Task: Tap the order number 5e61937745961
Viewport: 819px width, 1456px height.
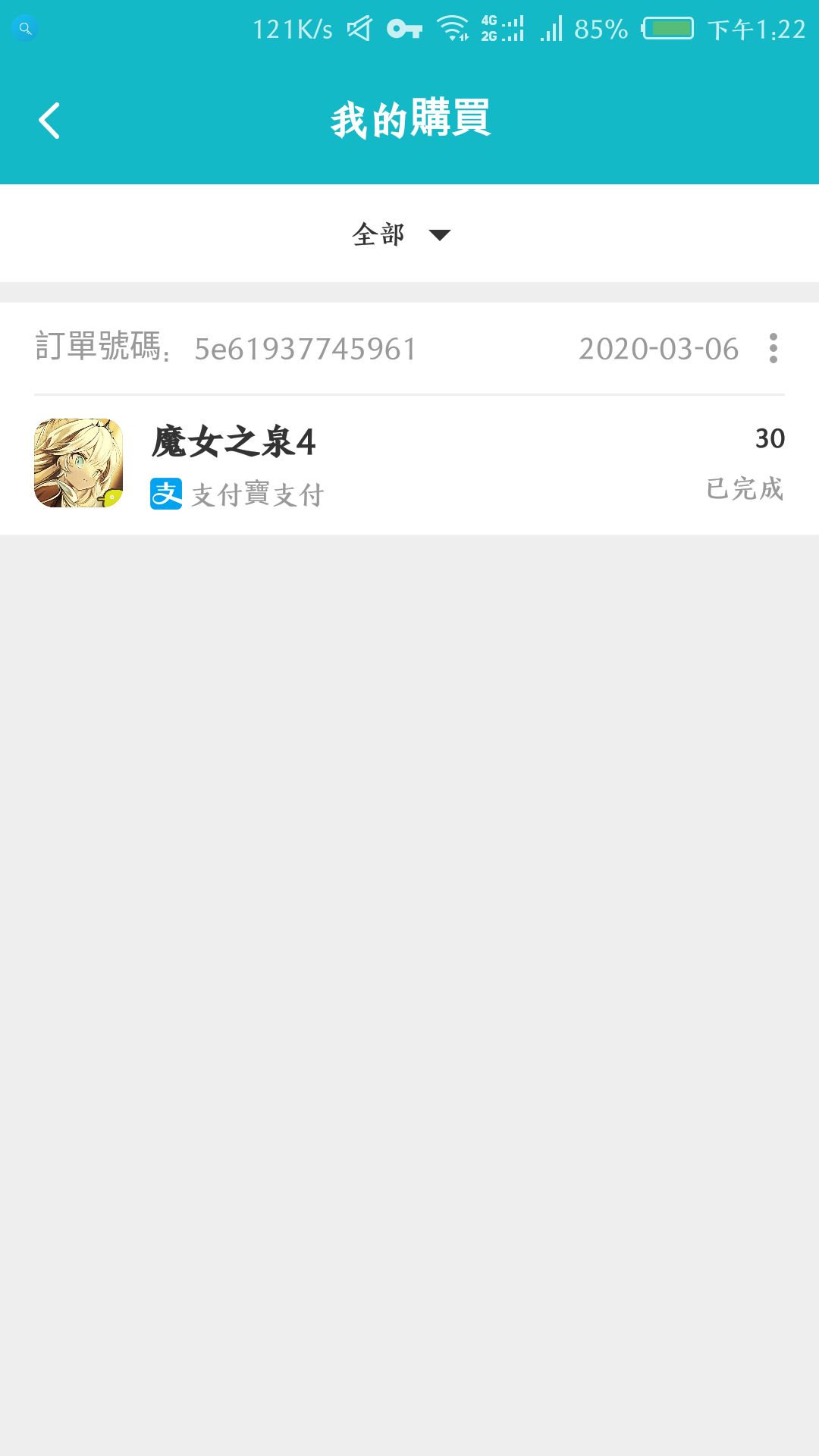Action: [303, 349]
